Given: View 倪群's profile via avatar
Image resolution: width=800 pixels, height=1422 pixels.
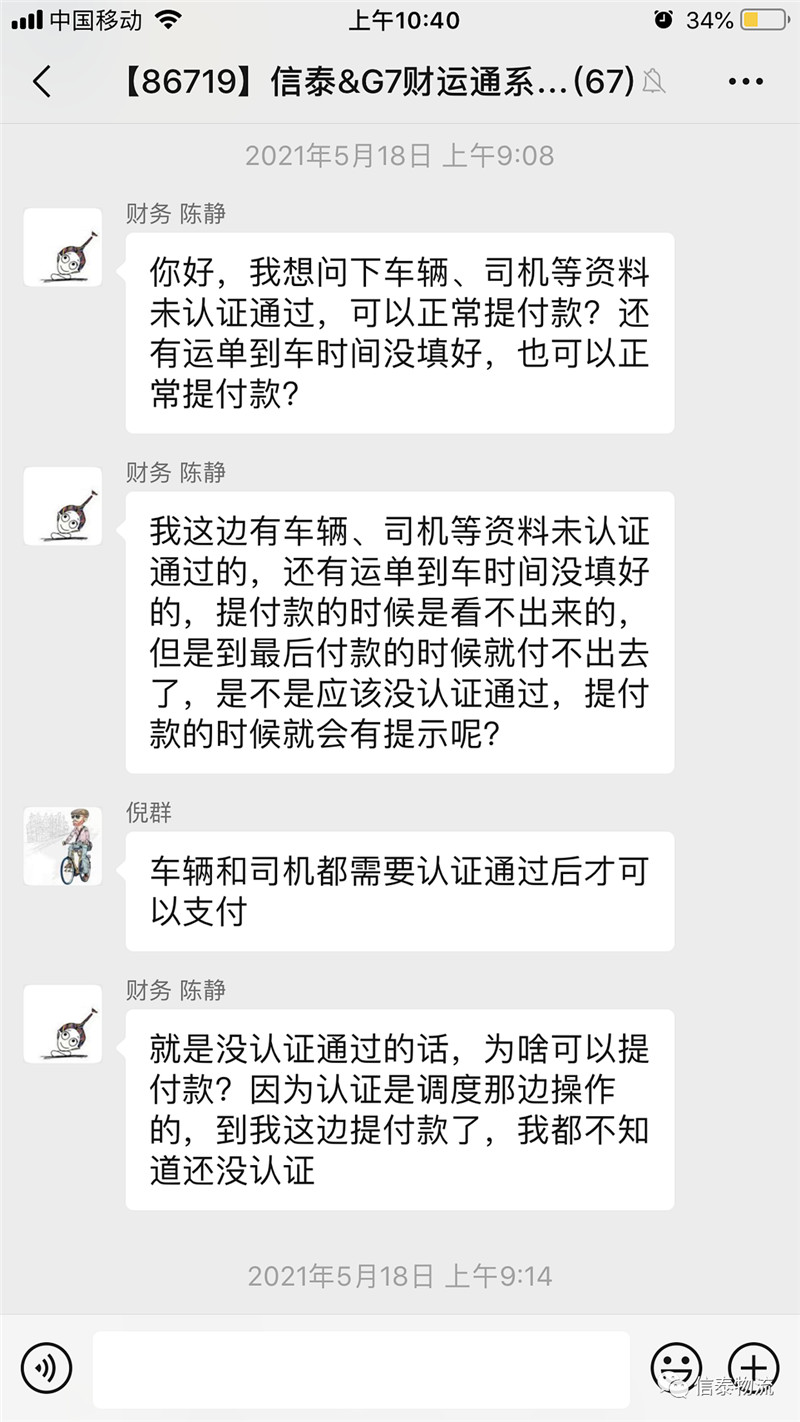Looking at the screenshot, I should pos(63,846).
